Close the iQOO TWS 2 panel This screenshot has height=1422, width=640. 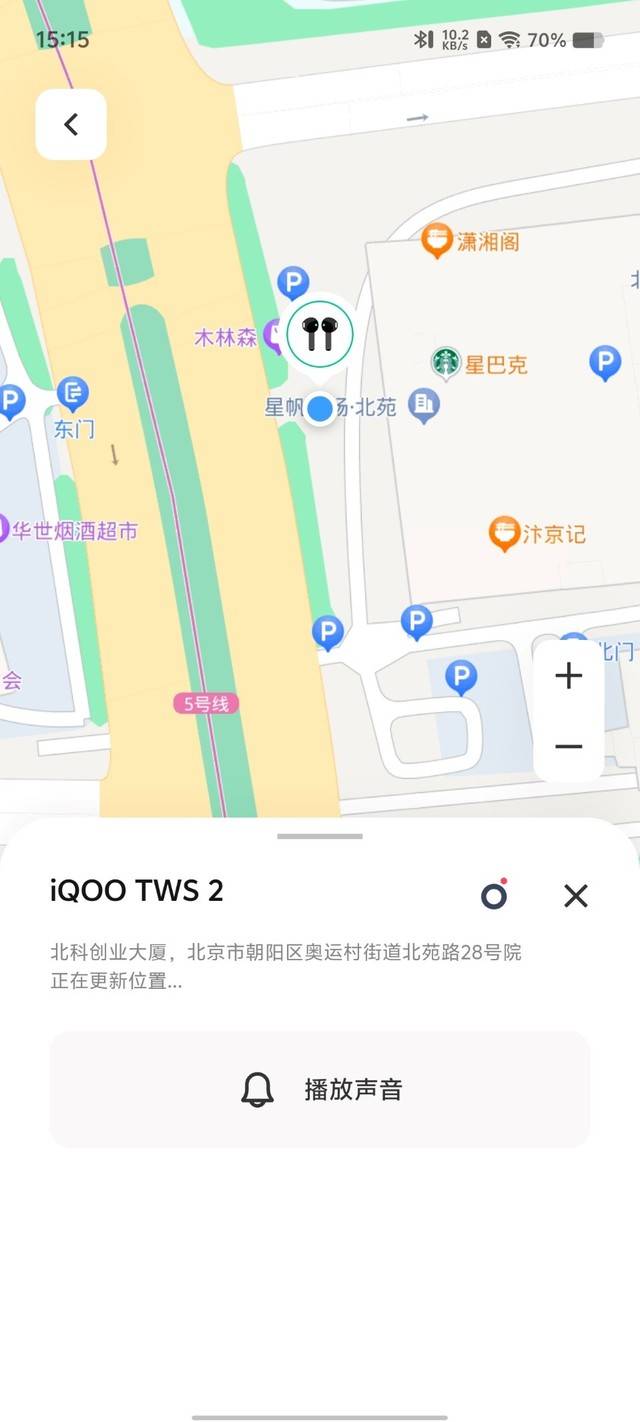(x=576, y=896)
